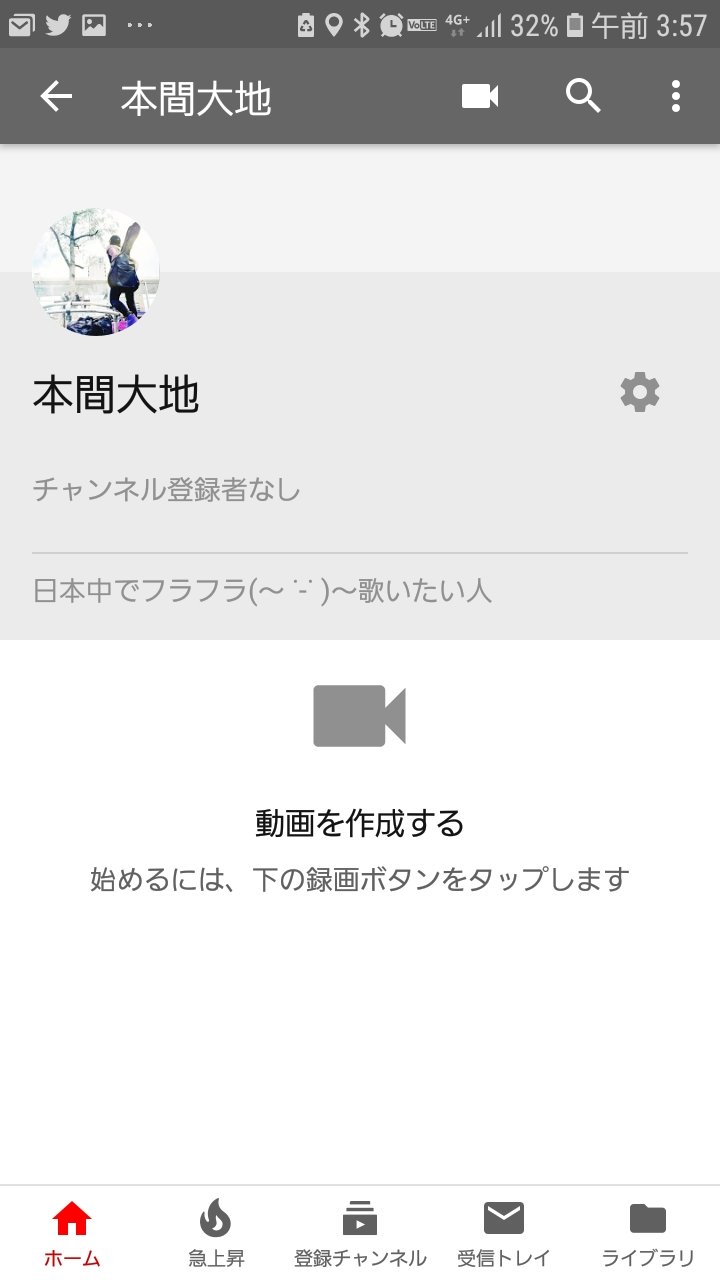This screenshot has width=720, height=1280.
Task: Tap the channel profile picture
Action: click(96, 272)
